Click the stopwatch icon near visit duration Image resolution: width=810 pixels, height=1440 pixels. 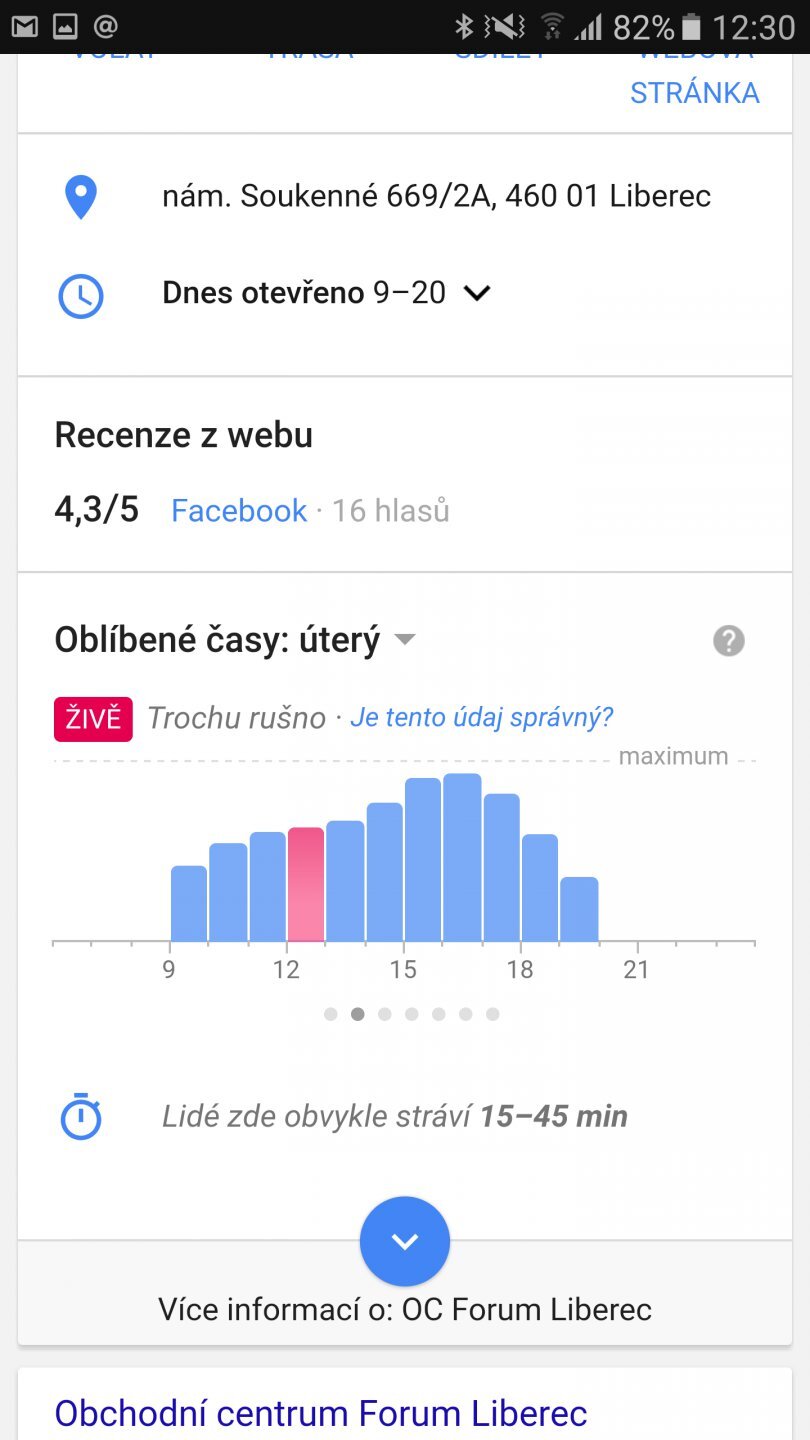pos(80,1116)
